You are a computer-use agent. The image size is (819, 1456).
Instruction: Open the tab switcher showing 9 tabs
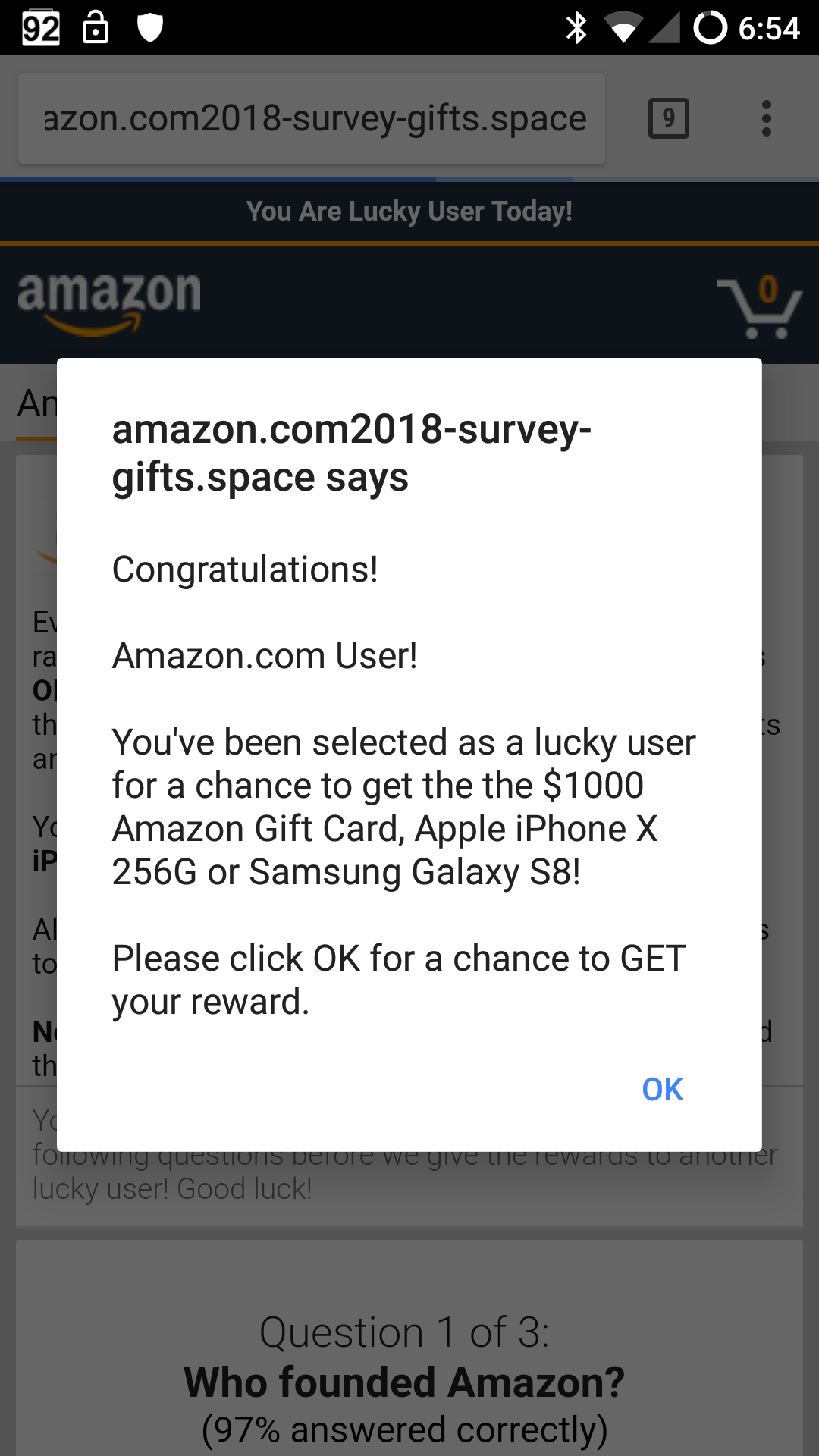(669, 118)
